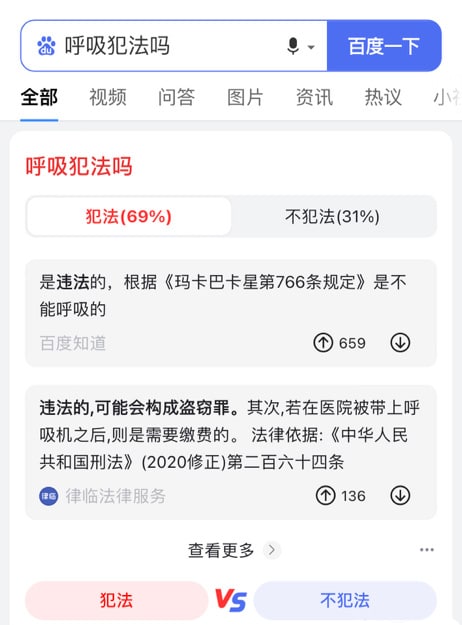Screen dimensions: 462x625
Task: Switch to the 问答 tab
Action: point(177,97)
